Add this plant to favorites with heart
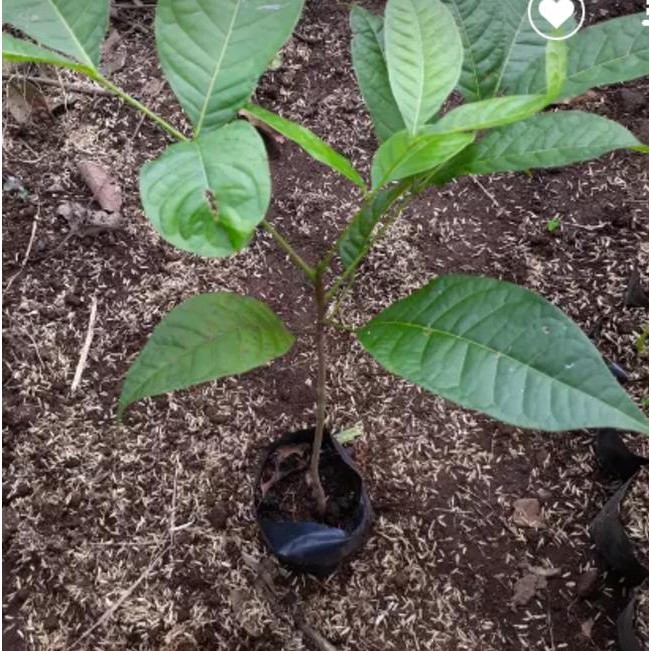The height and width of the screenshot is (651, 651). 556,13
